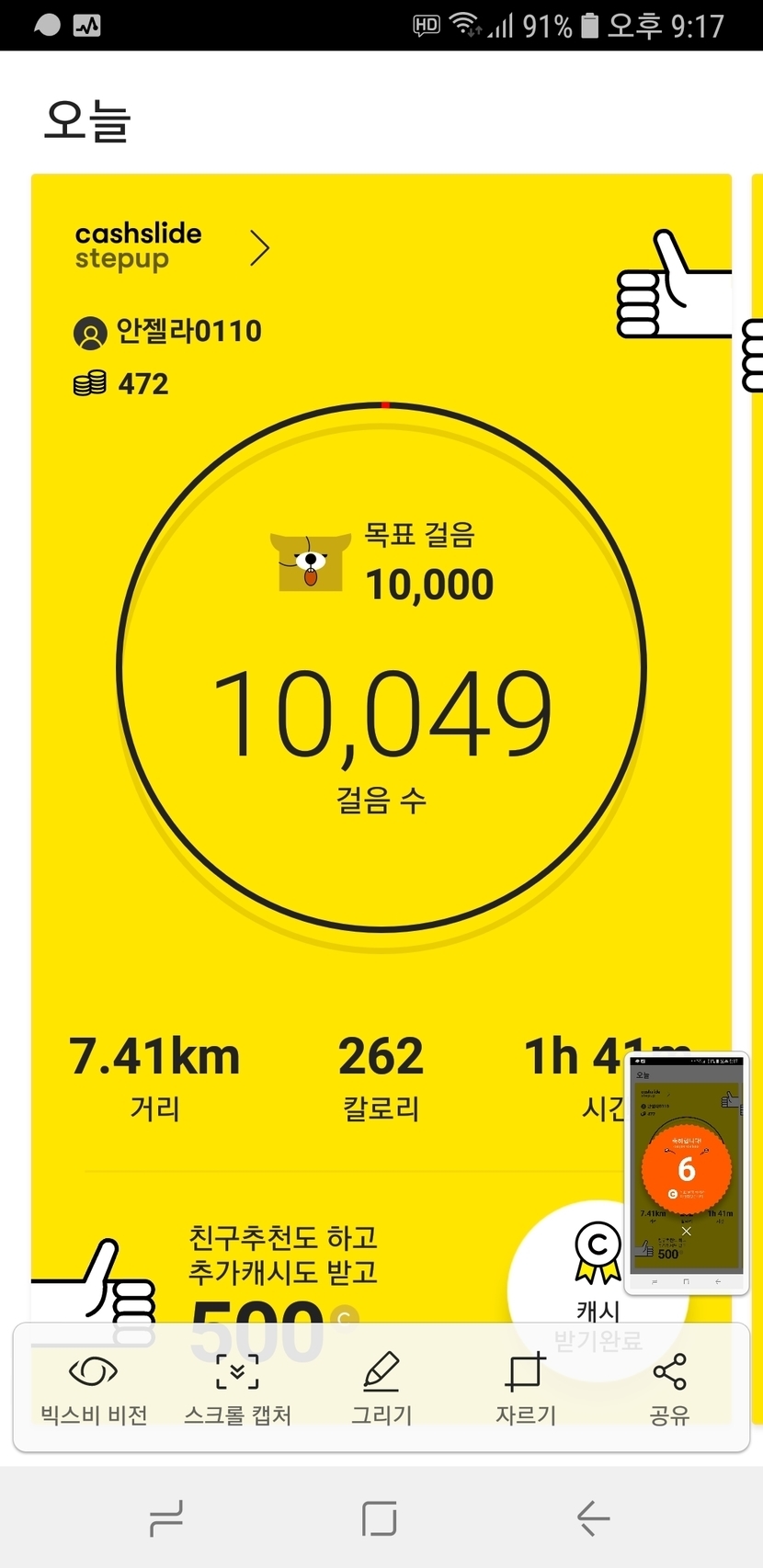
Task: Share the screenshot via 공유
Action: coord(669,1388)
